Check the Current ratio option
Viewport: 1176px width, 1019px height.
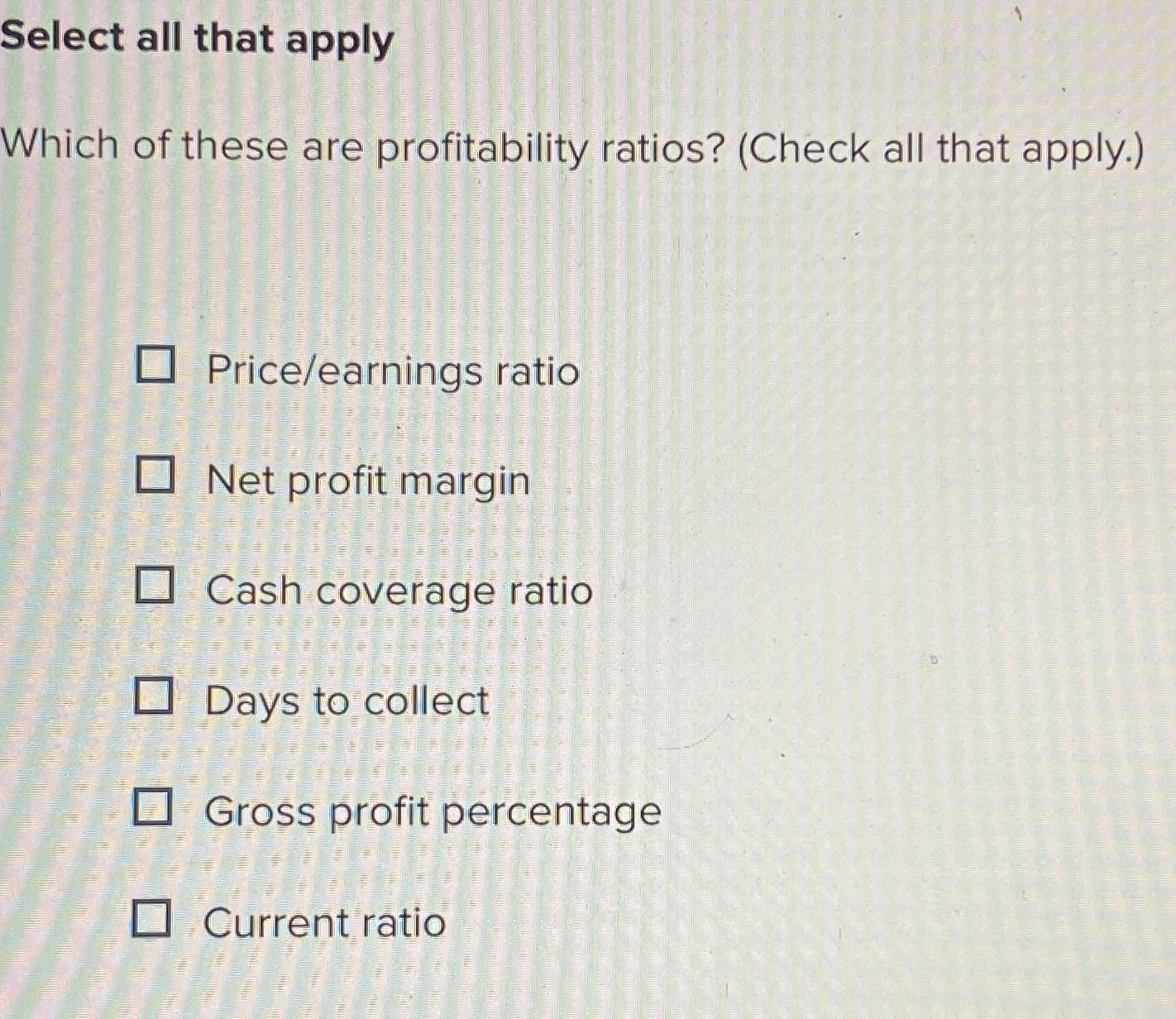click(x=152, y=918)
